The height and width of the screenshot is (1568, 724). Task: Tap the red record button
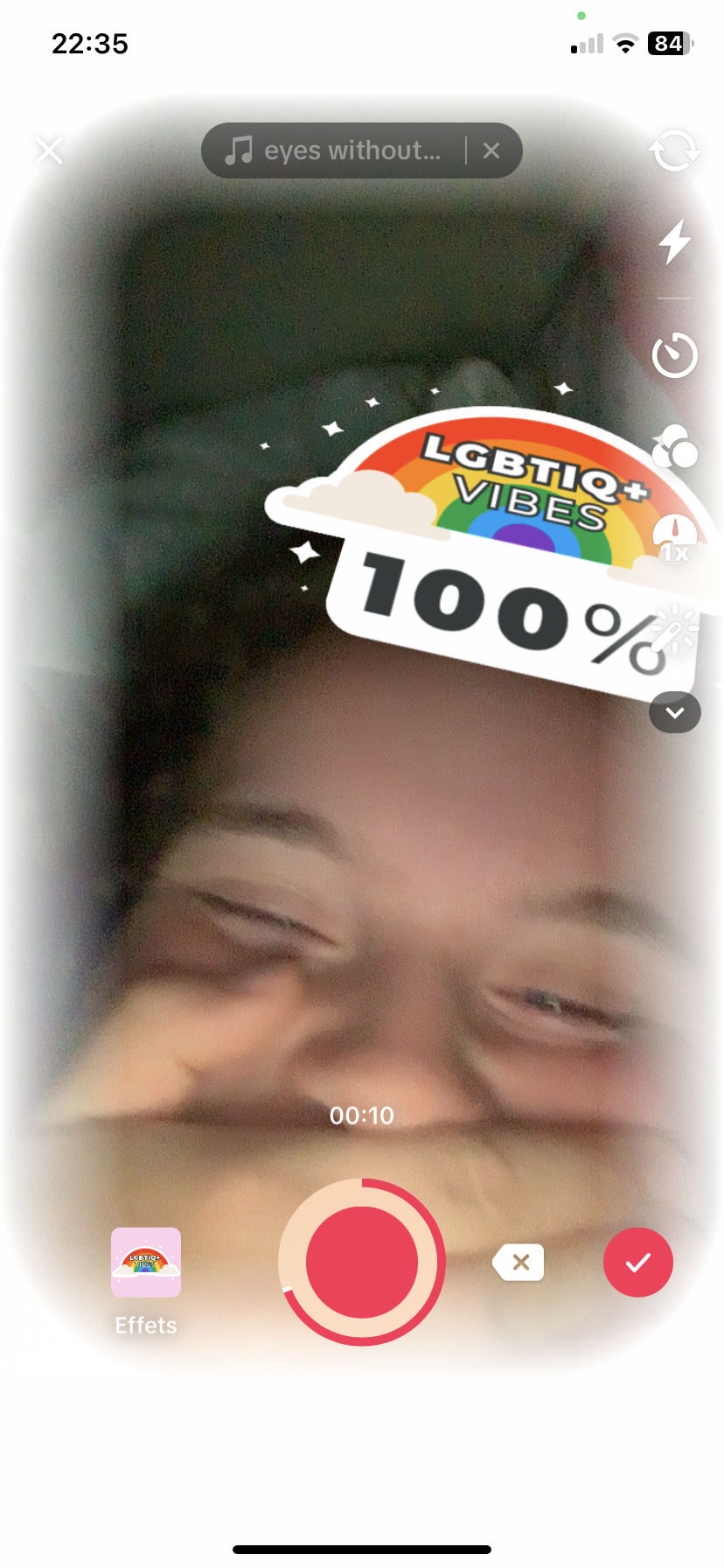click(x=362, y=1262)
